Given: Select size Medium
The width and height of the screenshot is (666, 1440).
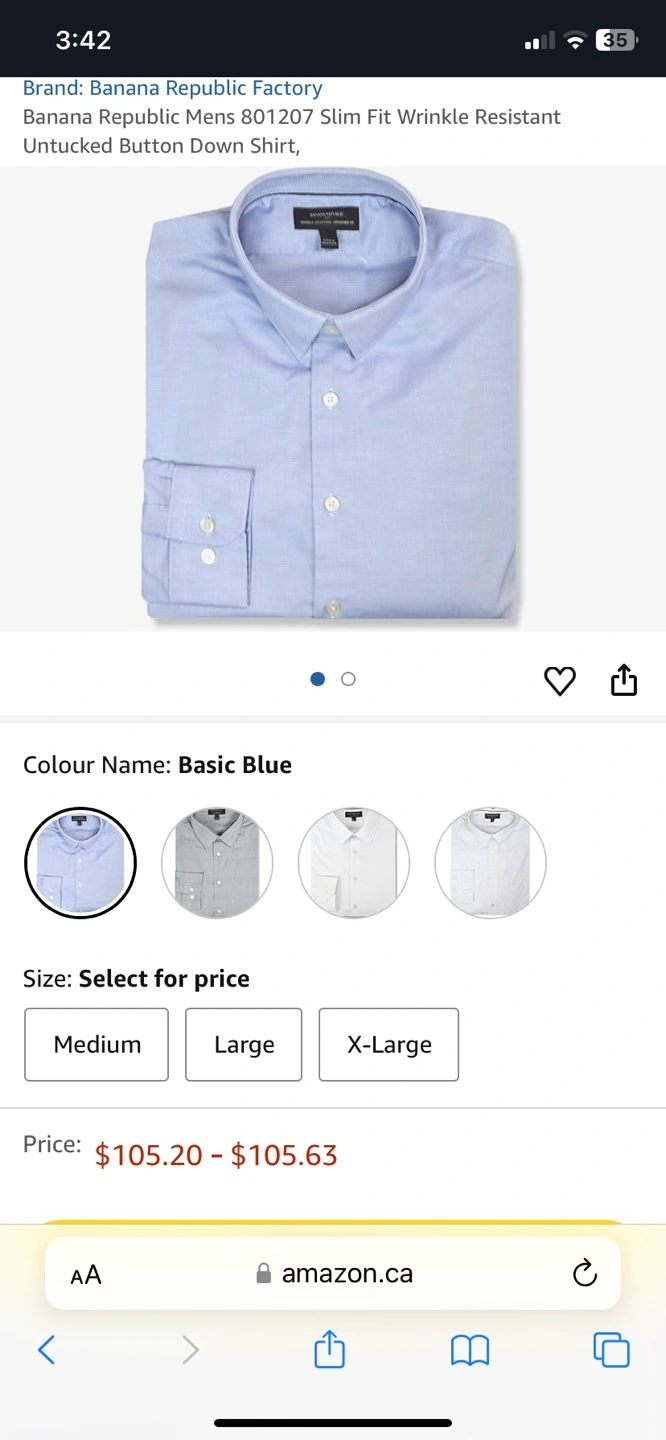Looking at the screenshot, I should (97, 1044).
